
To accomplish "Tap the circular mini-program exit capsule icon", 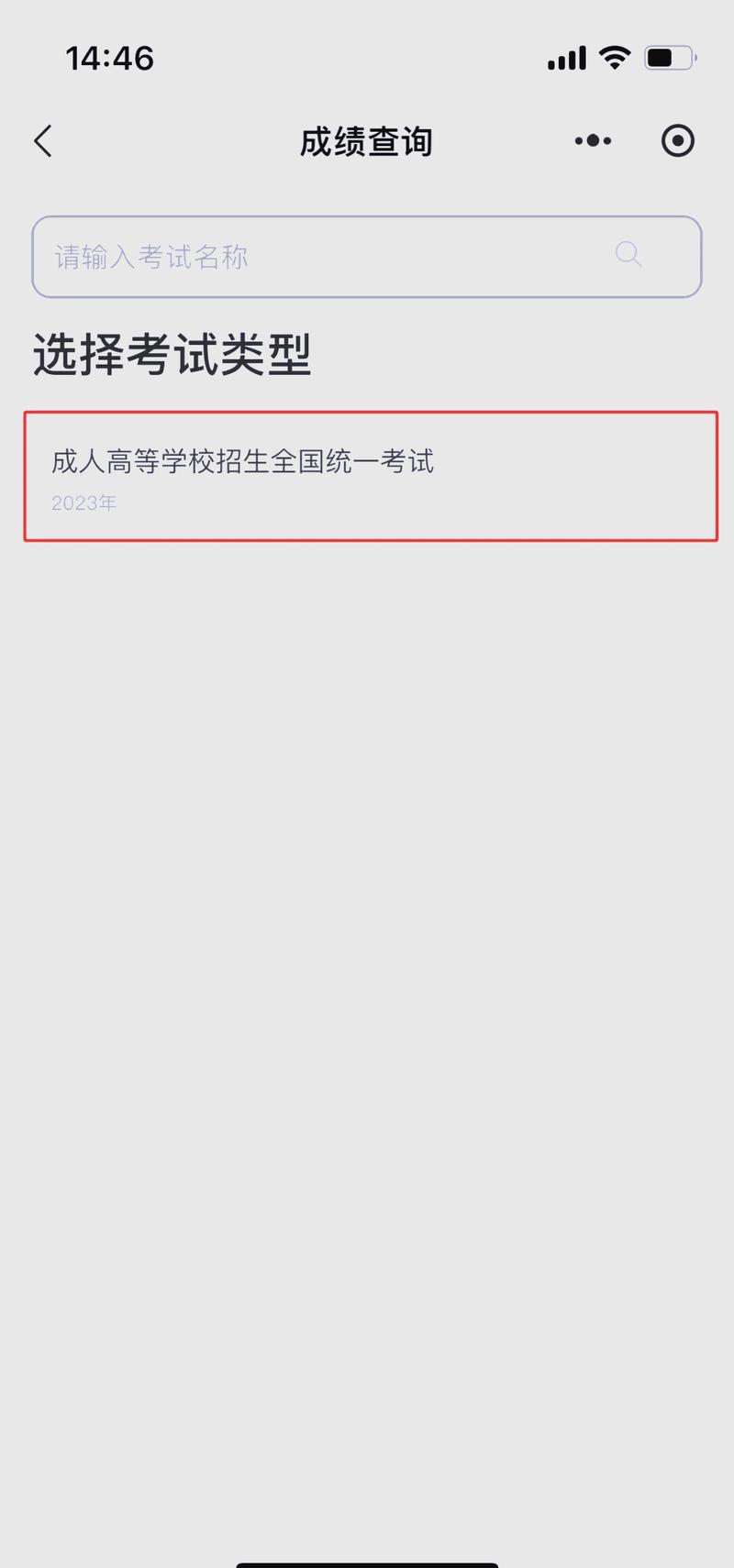I will (677, 141).
